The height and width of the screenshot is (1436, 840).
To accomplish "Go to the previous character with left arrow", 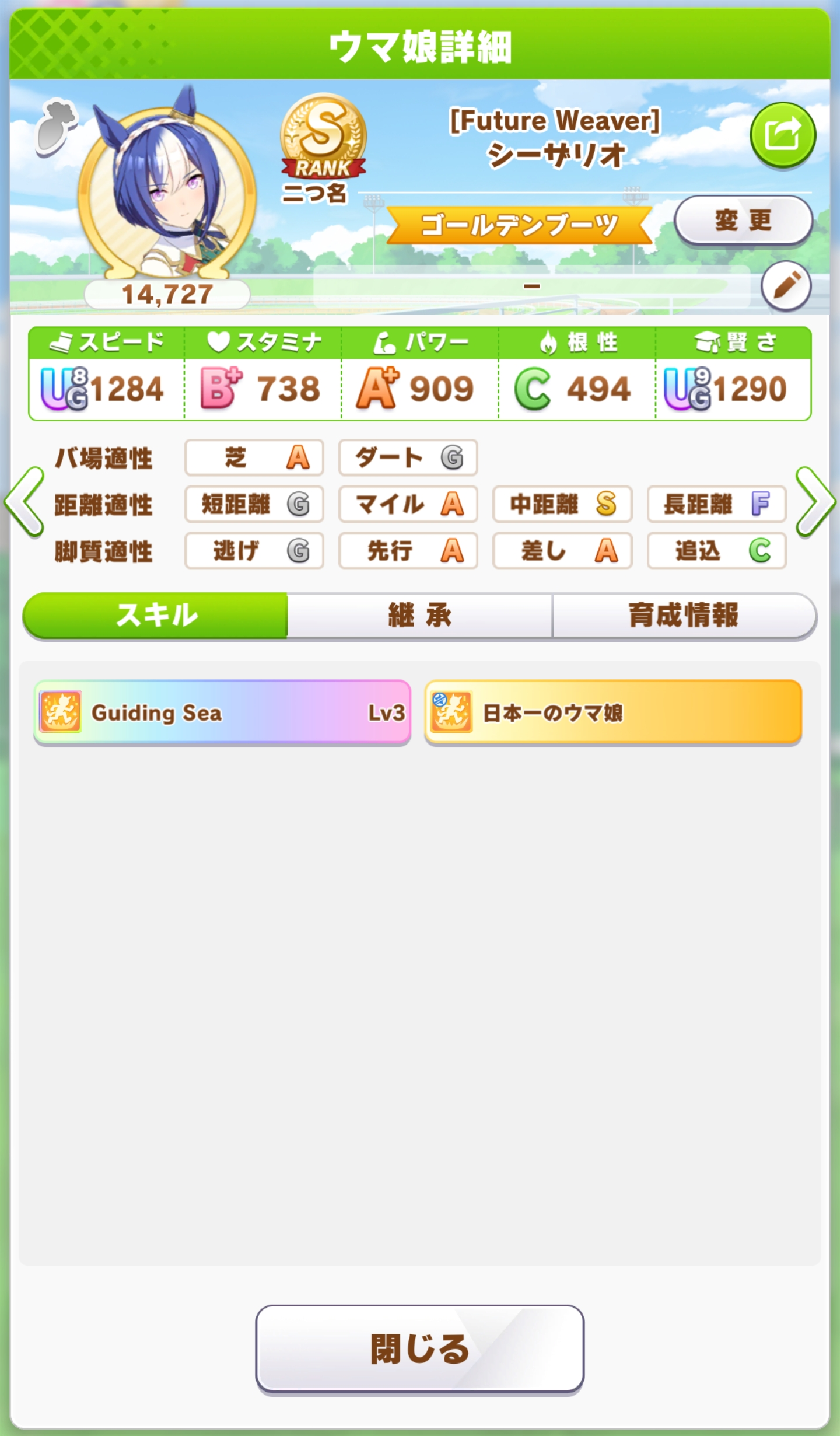I will click(24, 502).
